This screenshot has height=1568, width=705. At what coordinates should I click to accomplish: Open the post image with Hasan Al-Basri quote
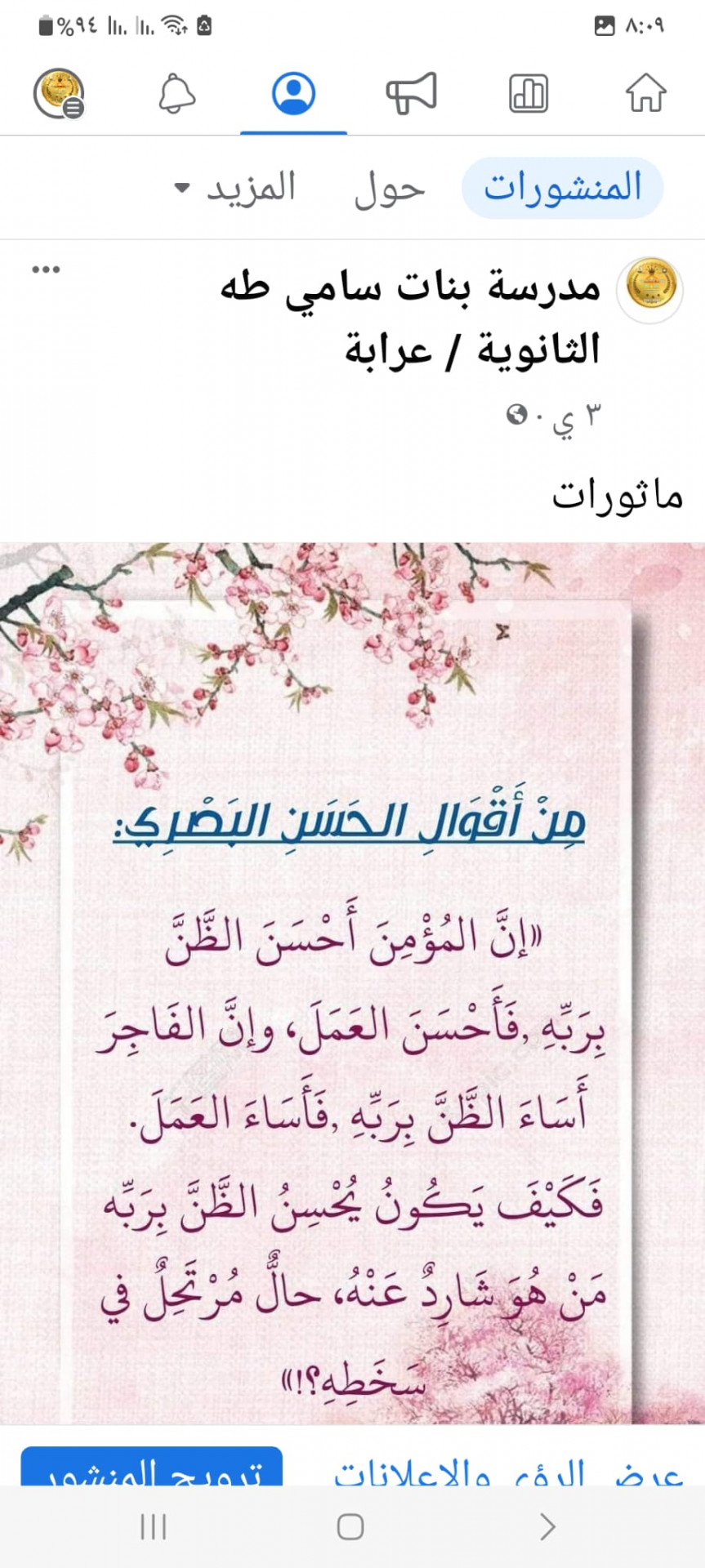352,983
